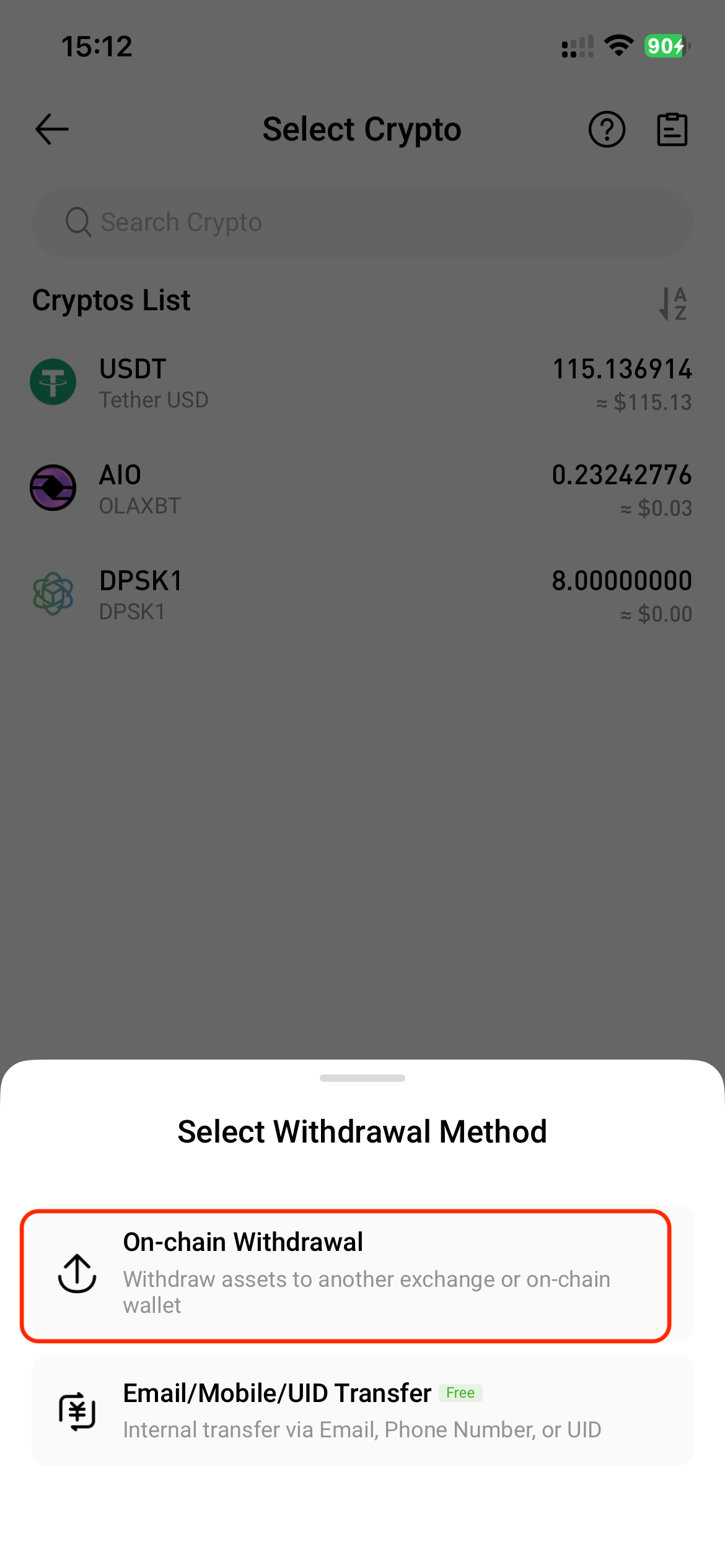Screen dimensions: 725x1568
Task: Select DPSK1 from the list
Action: tap(362, 595)
